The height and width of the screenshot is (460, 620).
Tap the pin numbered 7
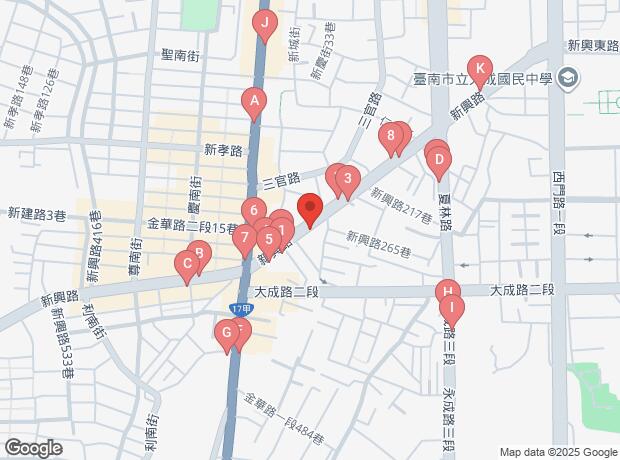point(245,239)
